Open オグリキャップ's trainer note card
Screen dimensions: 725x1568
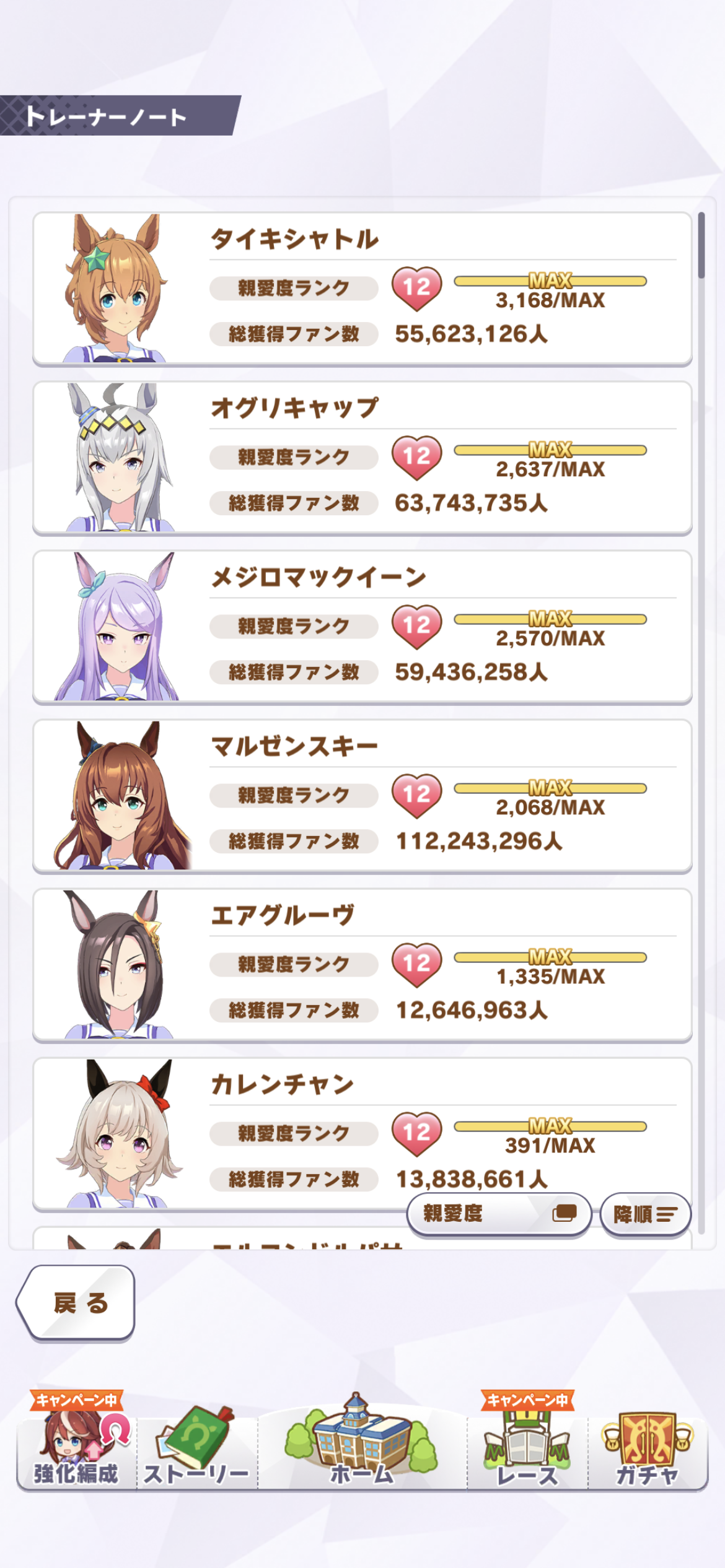coord(362,458)
